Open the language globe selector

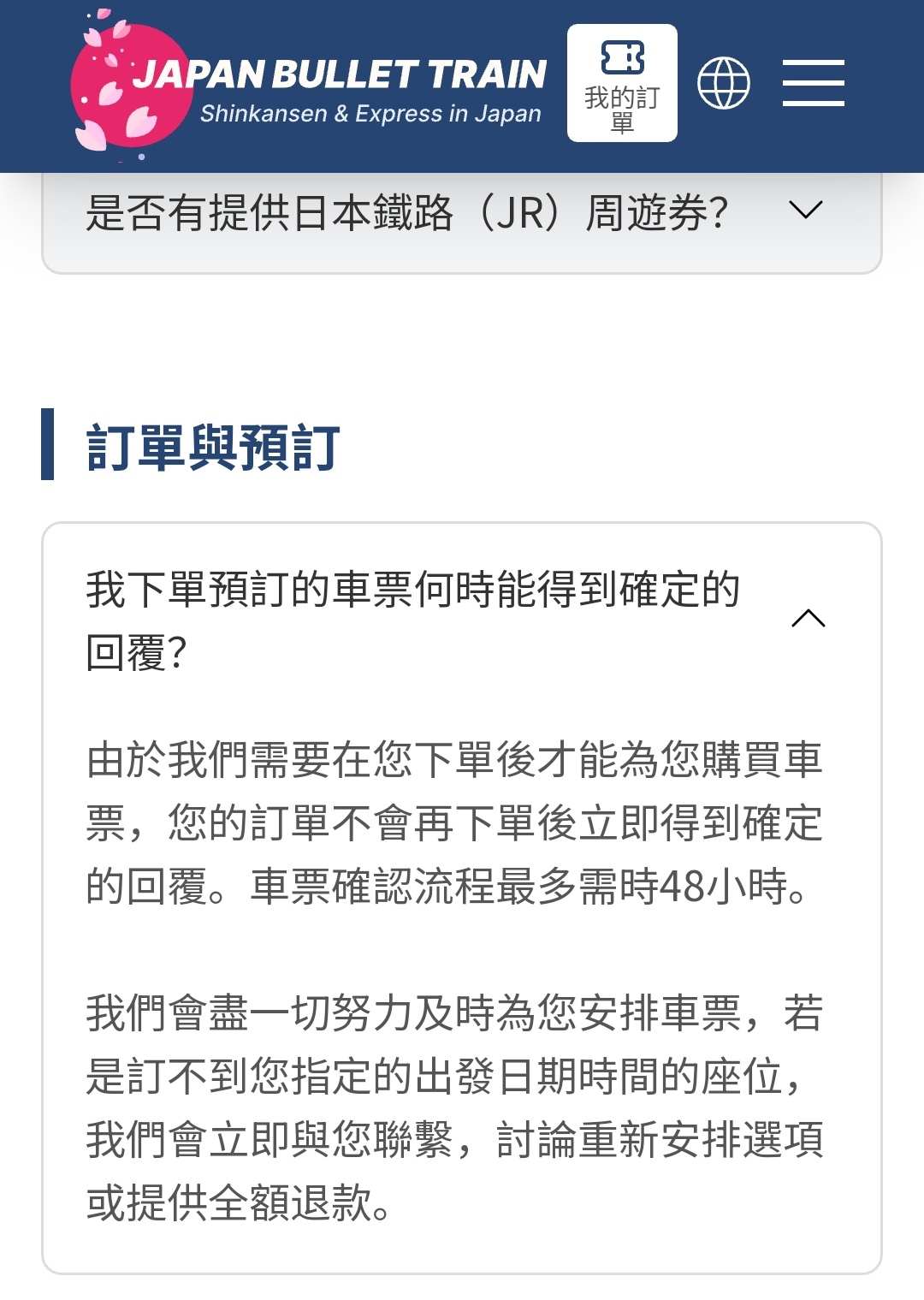(x=724, y=83)
